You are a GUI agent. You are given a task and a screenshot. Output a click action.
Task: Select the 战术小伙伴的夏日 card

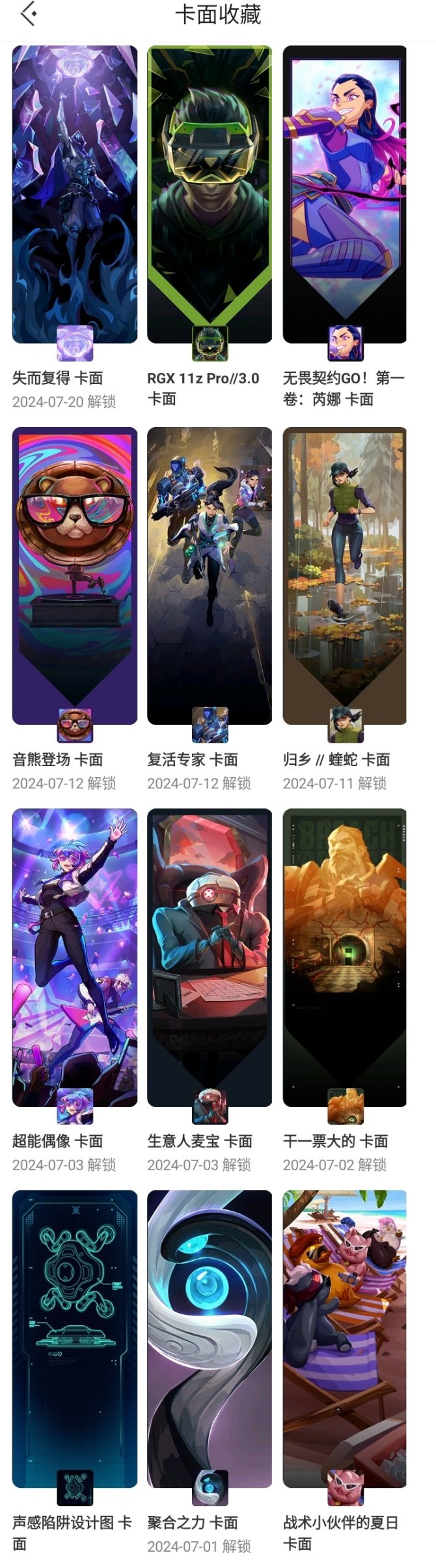(x=344, y=1338)
